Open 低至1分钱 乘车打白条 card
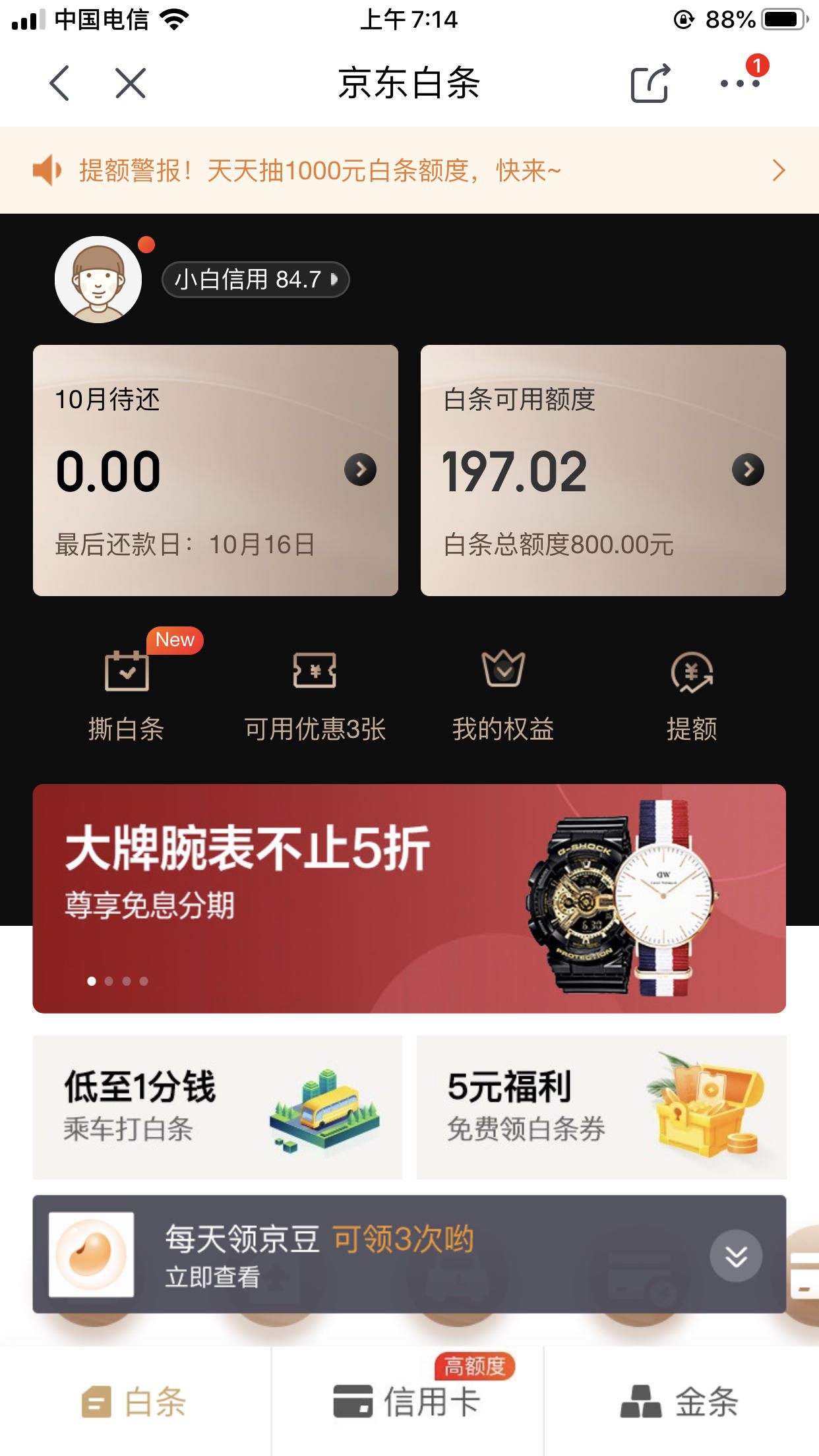819x1456 pixels. (218, 1107)
